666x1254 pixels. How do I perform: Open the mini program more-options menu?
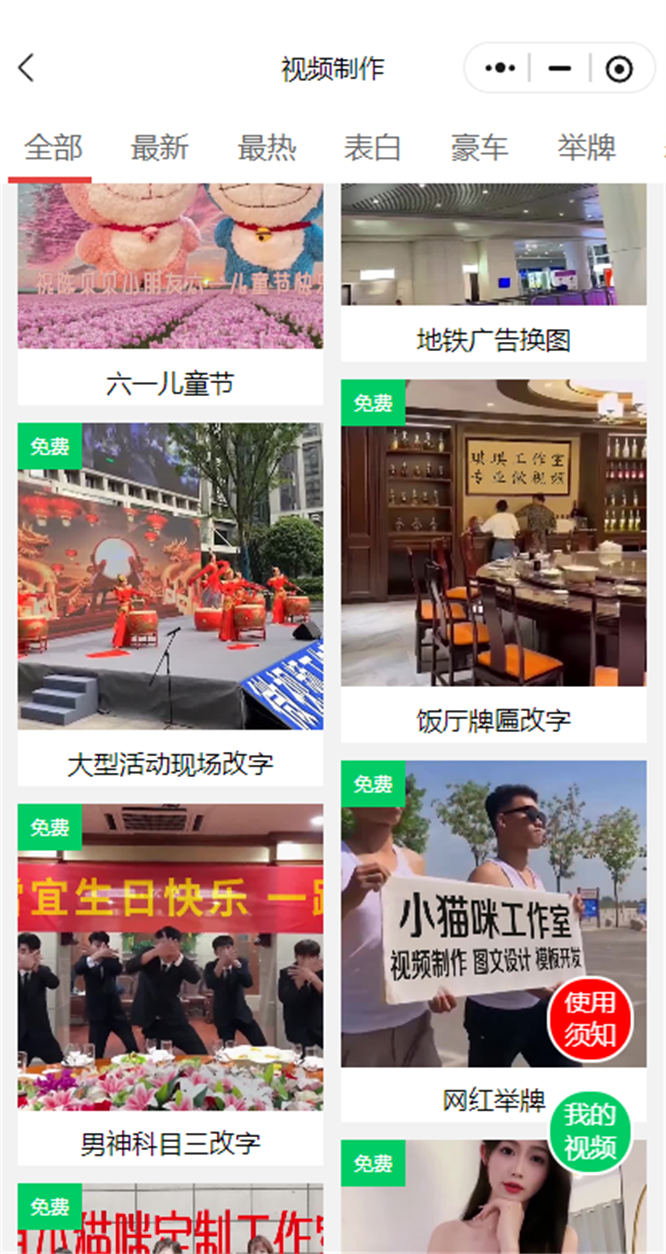pos(500,68)
